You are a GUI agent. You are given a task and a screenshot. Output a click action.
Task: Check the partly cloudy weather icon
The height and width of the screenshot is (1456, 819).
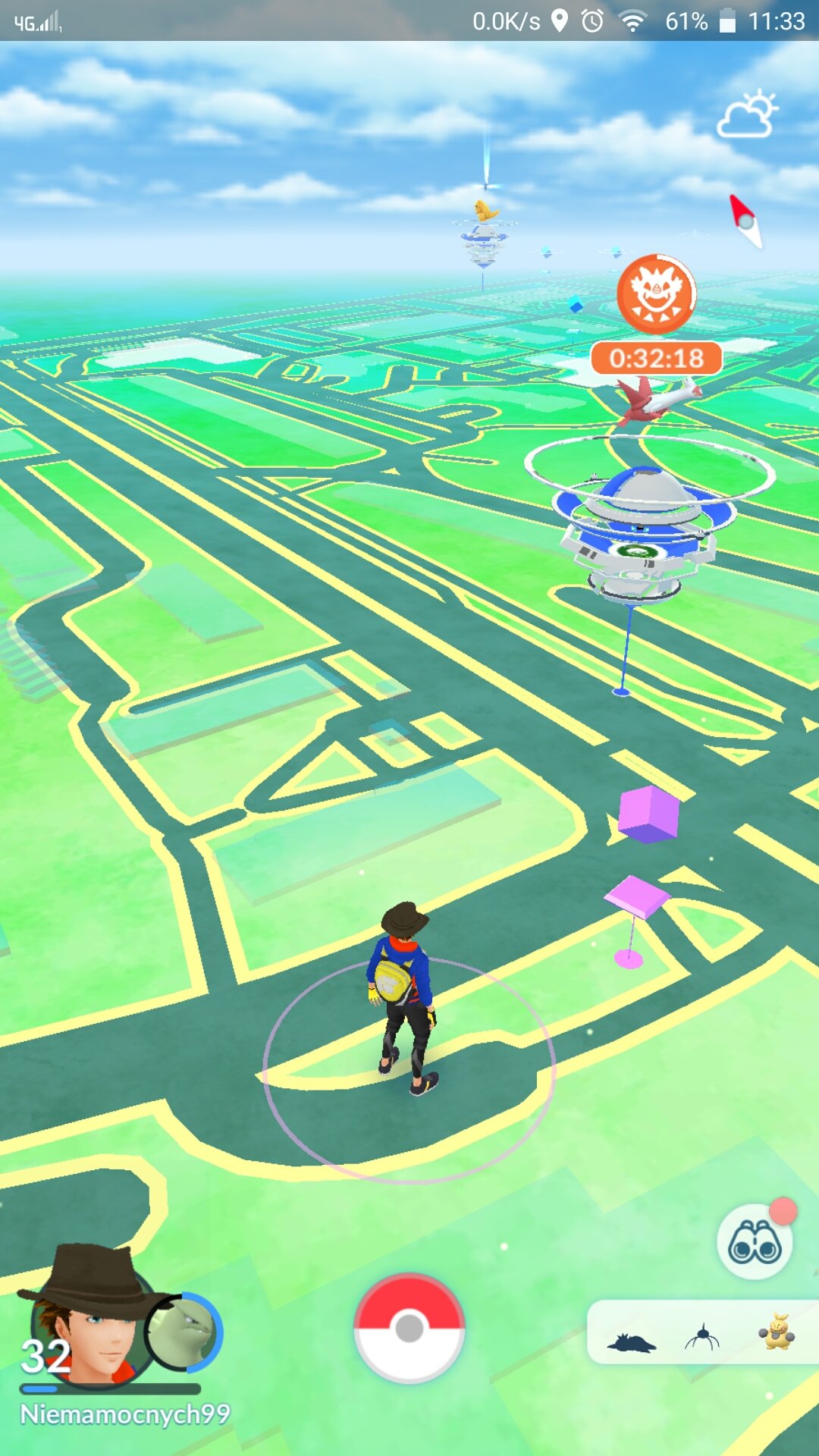point(748,115)
